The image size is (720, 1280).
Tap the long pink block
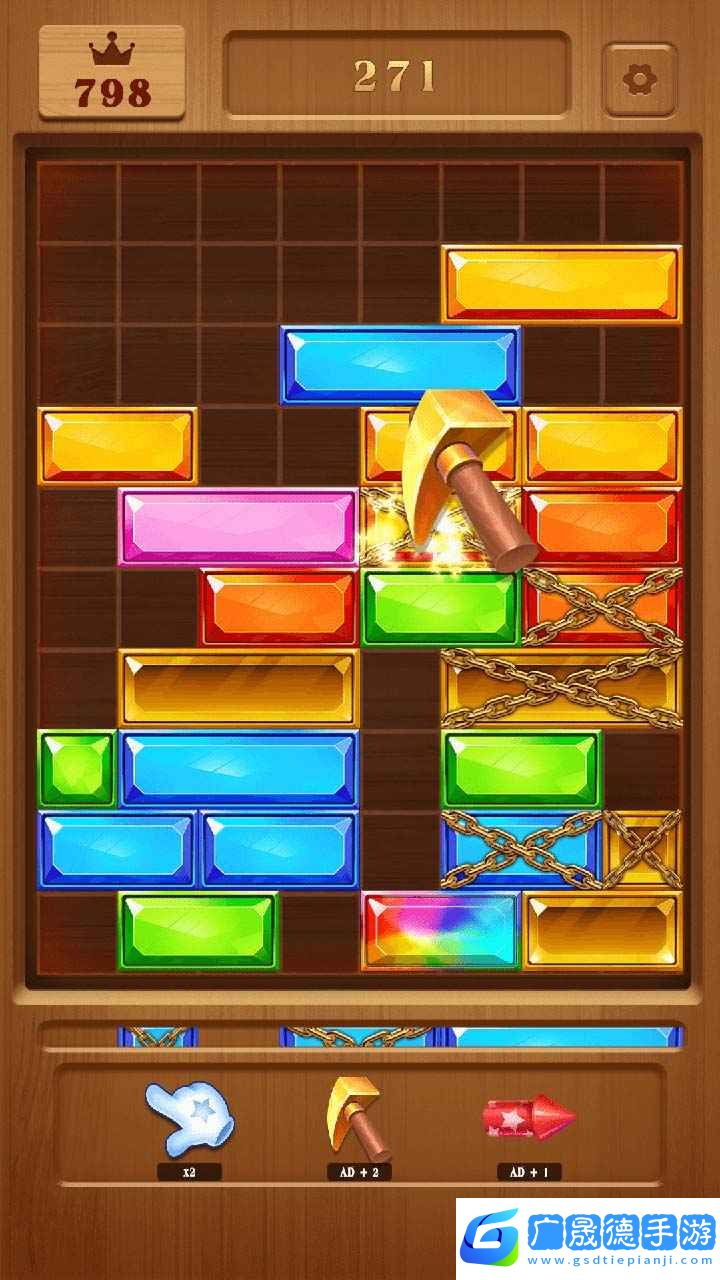click(x=238, y=527)
